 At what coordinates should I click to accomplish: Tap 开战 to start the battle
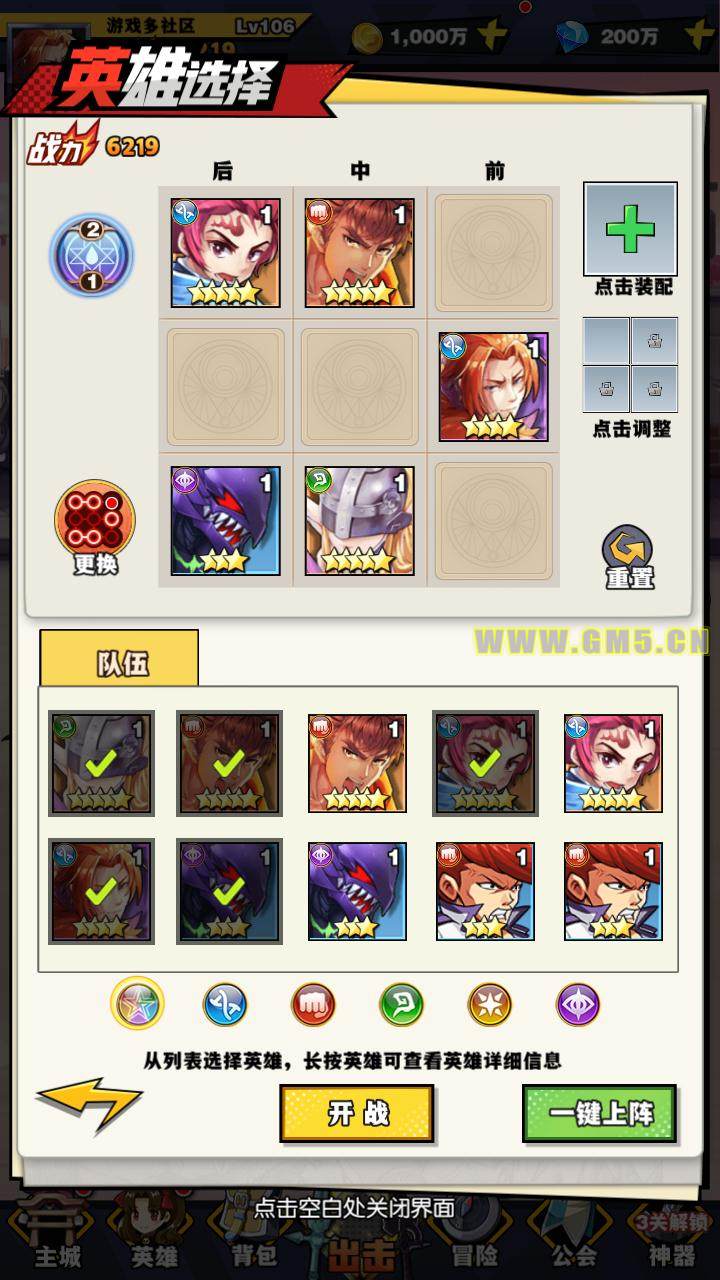click(356, 1113)
